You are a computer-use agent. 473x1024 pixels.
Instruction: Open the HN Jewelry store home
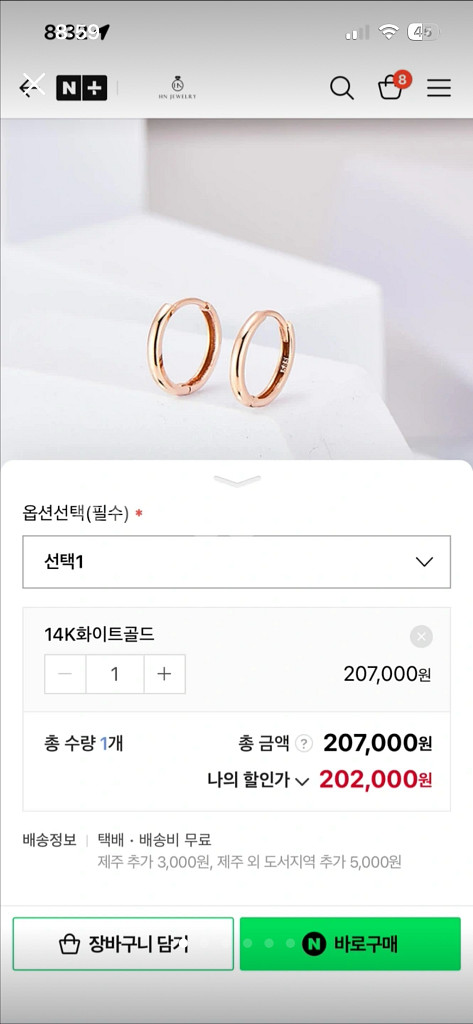pos(177,88)
